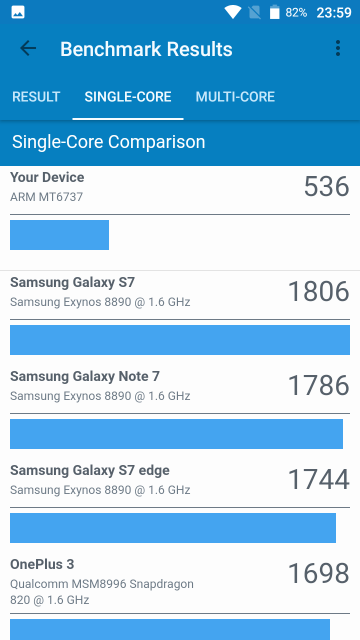Switch to the Multi-Core tab

235,97
